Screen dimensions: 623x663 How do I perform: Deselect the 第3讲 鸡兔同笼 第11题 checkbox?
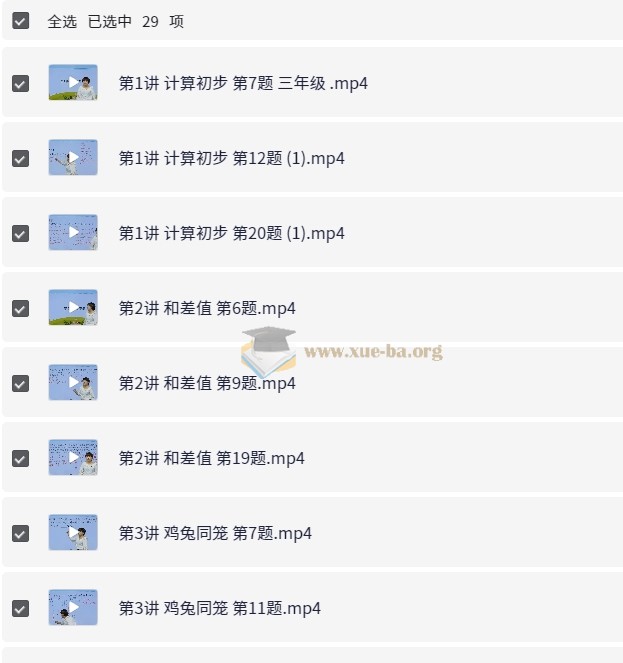[20, 608]
